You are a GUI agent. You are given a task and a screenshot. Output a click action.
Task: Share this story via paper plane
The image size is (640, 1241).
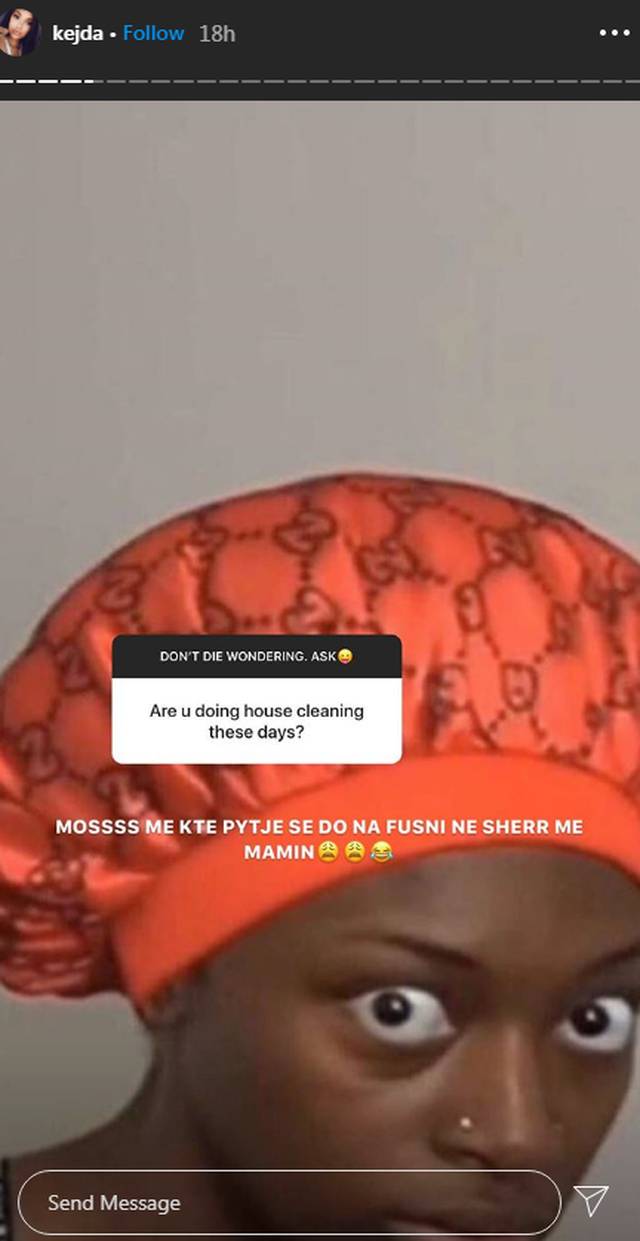pyautogui.click(x=591, y=1201)
